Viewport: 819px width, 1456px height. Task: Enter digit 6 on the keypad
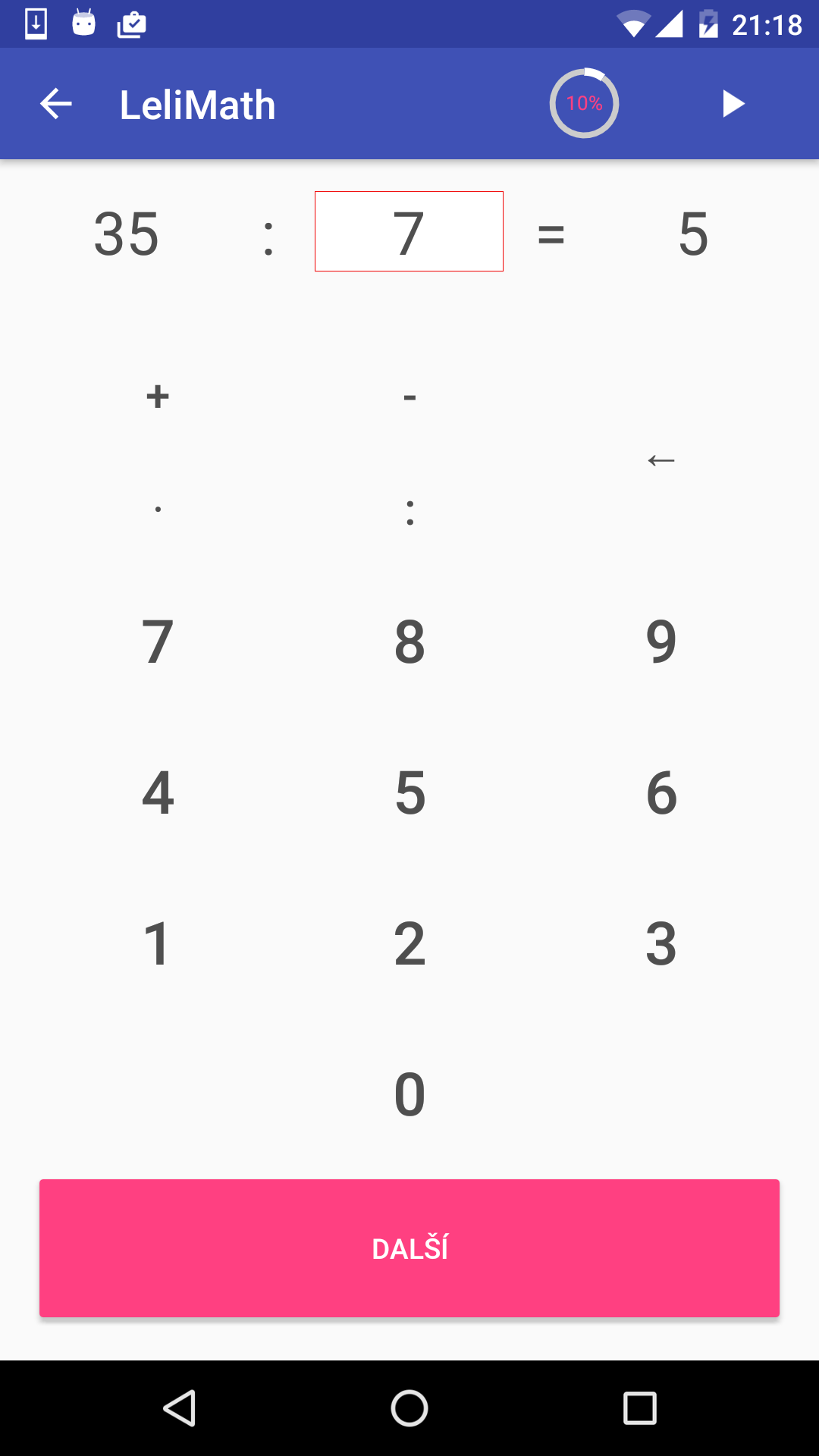[x=661, y=792]
